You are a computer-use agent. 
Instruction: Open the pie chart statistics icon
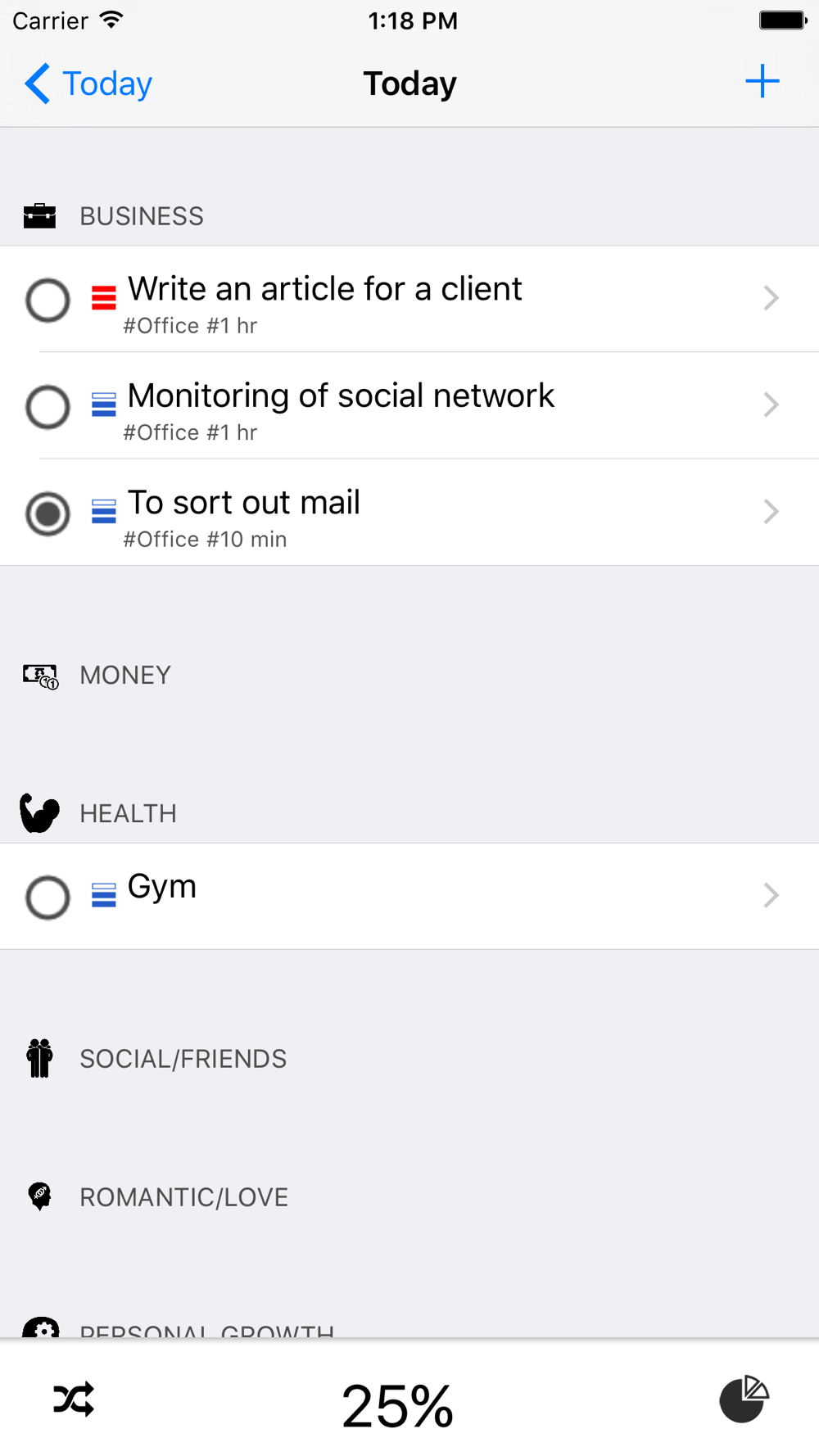click(744, 1399)
